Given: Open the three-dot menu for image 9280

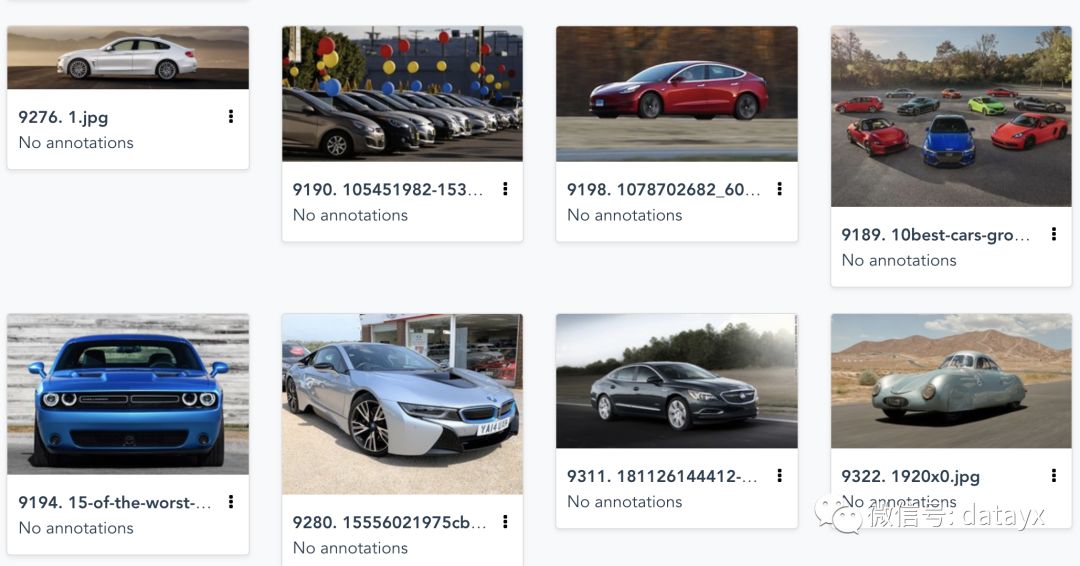Looking at the screenshot, I should 505,522.
